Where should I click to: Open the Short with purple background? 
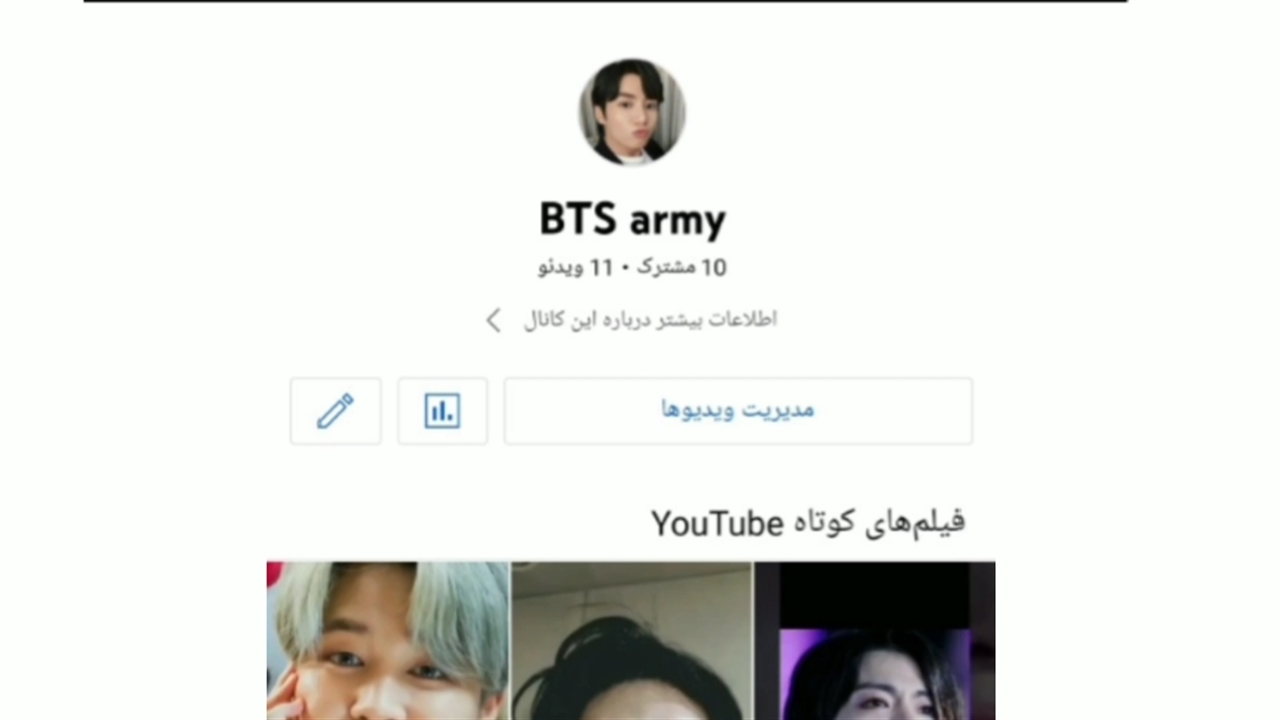pyautogui.click(x=875, y=640)
